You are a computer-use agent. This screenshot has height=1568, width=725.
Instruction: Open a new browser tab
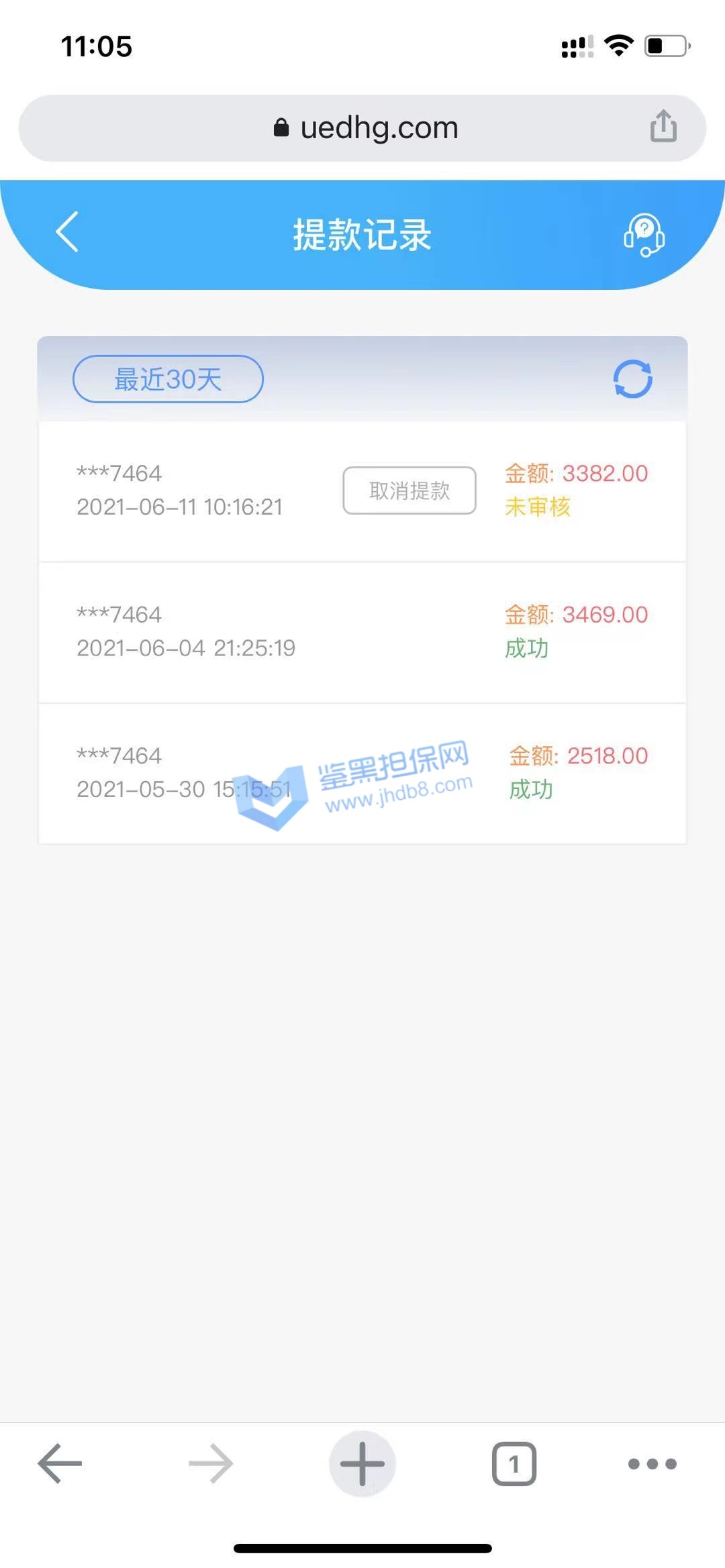[362, 1463]
